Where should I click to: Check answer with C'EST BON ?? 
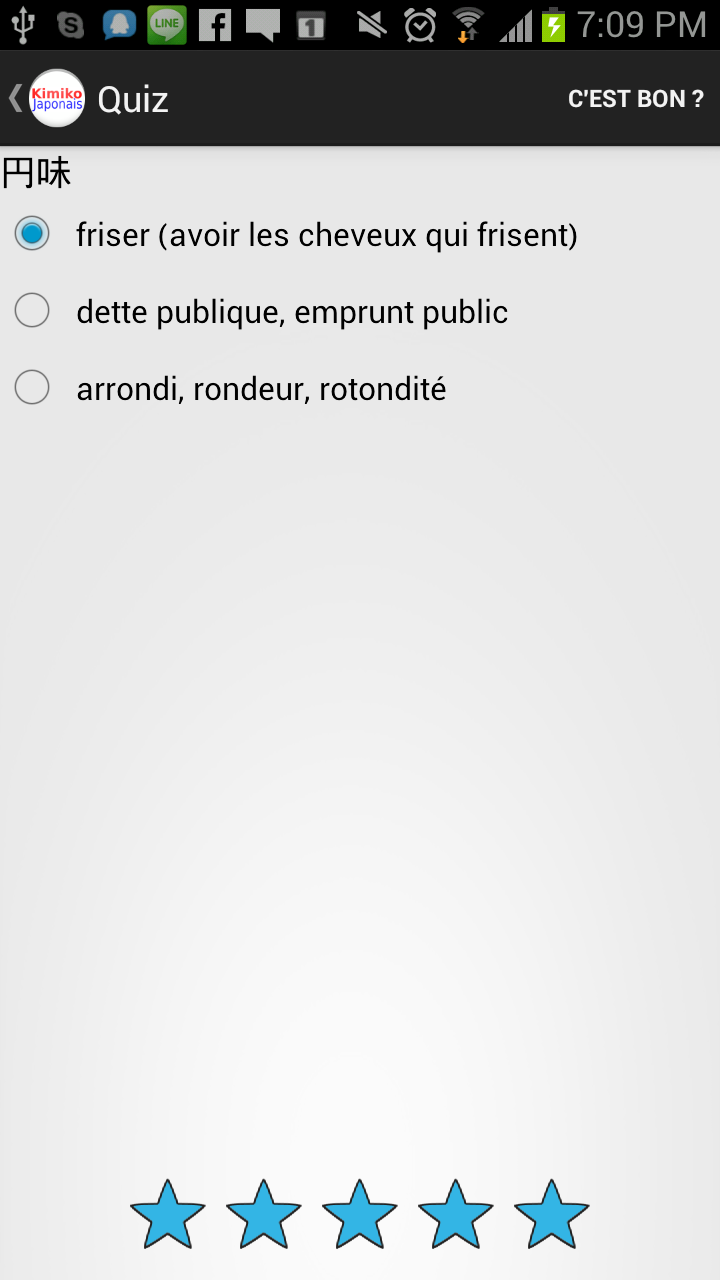[635, 99]
